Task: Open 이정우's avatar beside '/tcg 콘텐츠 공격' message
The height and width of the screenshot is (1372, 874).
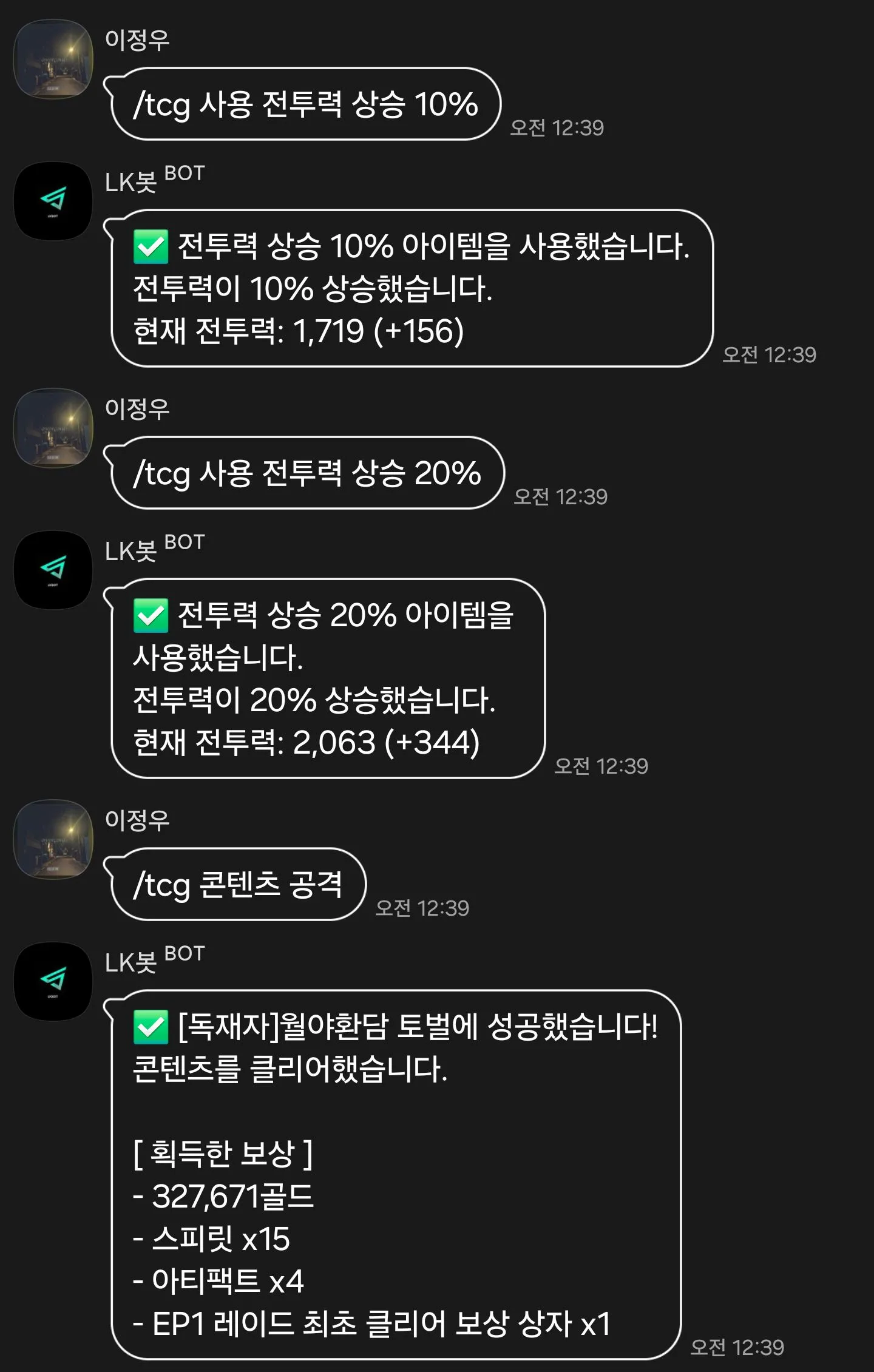Action: pos(53,839)
